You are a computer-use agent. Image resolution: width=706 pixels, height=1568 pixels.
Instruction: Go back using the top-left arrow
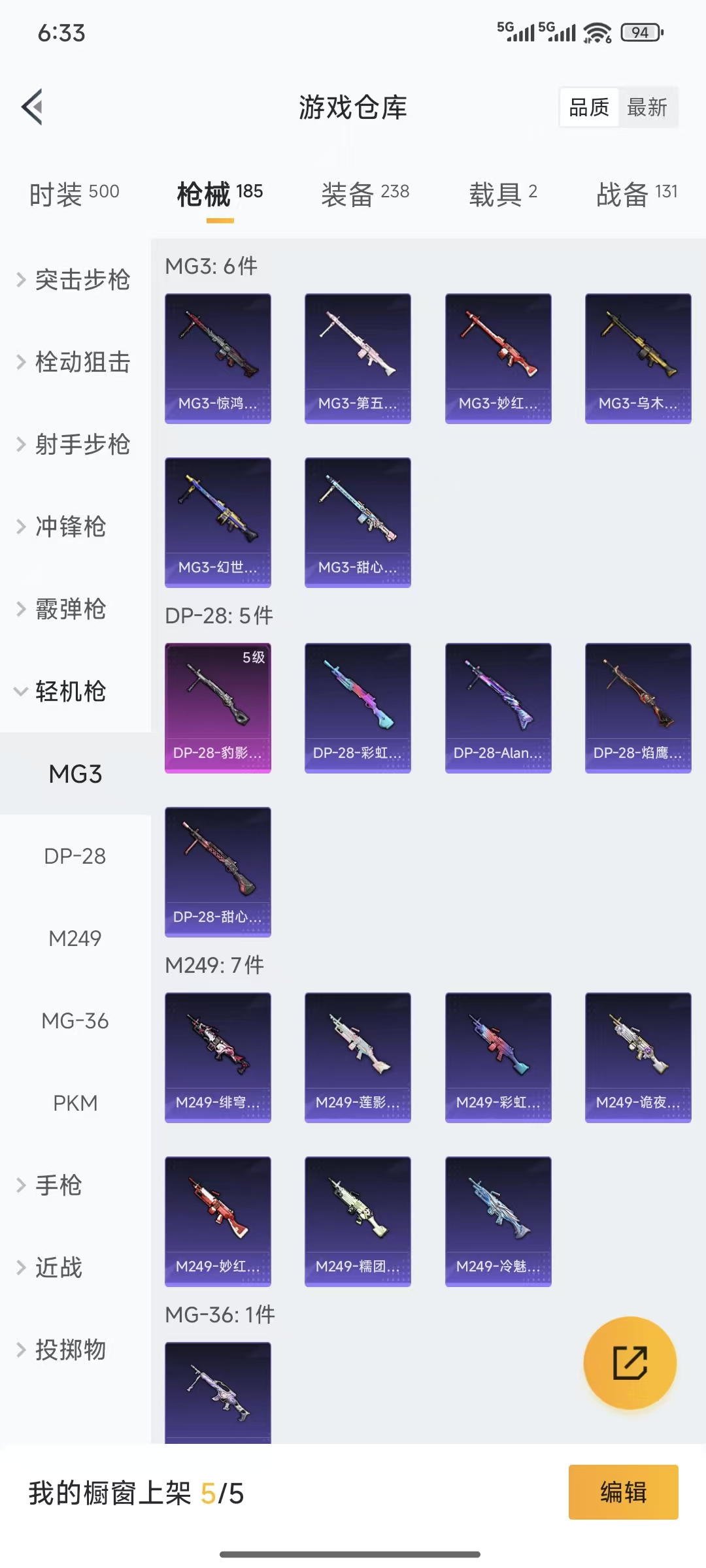[x=33, y=106]
